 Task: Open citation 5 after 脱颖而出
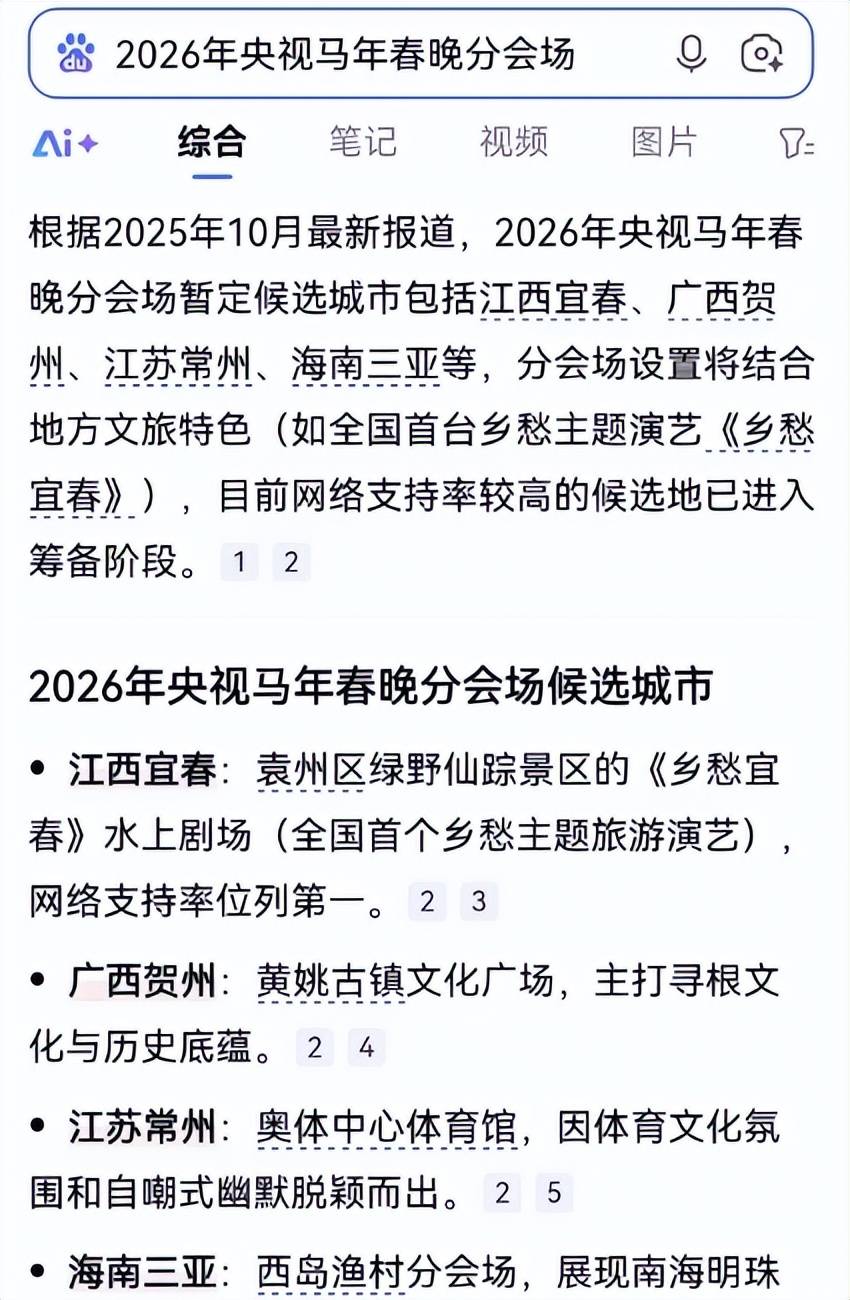coord(554,1192)
